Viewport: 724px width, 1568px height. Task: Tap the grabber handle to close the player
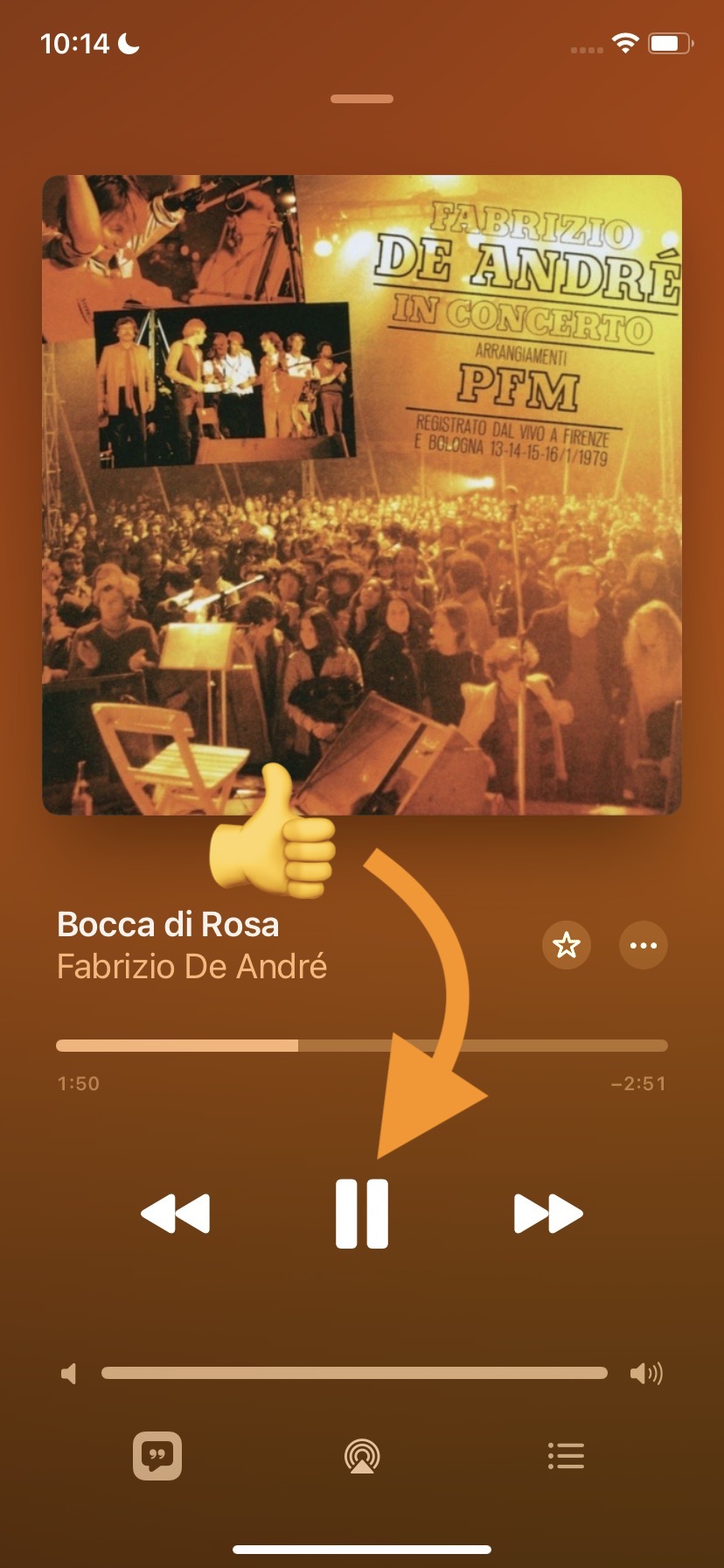click(x=362, y=99)
